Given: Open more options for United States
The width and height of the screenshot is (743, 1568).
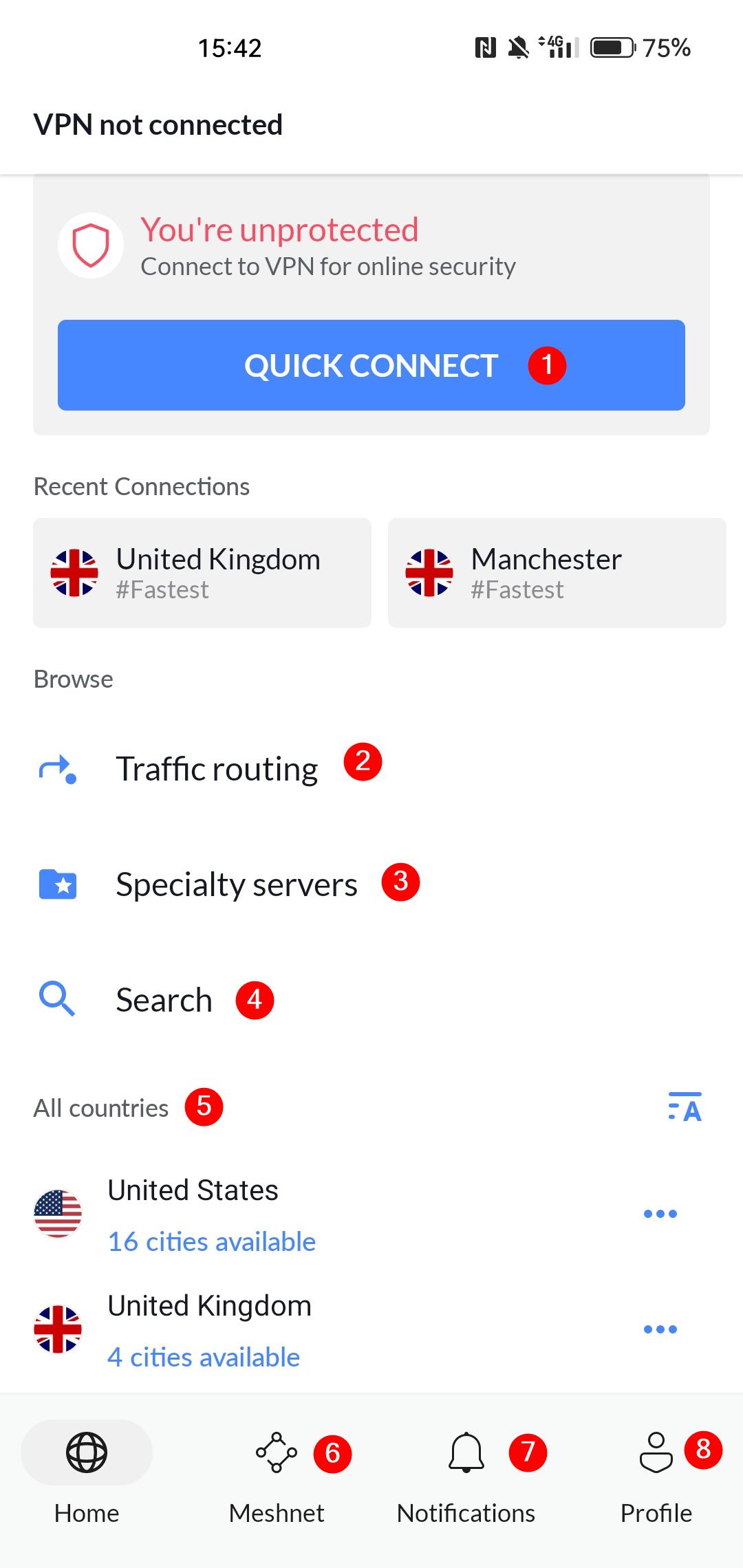Looking at the screenshot, I should (660, 1214).
